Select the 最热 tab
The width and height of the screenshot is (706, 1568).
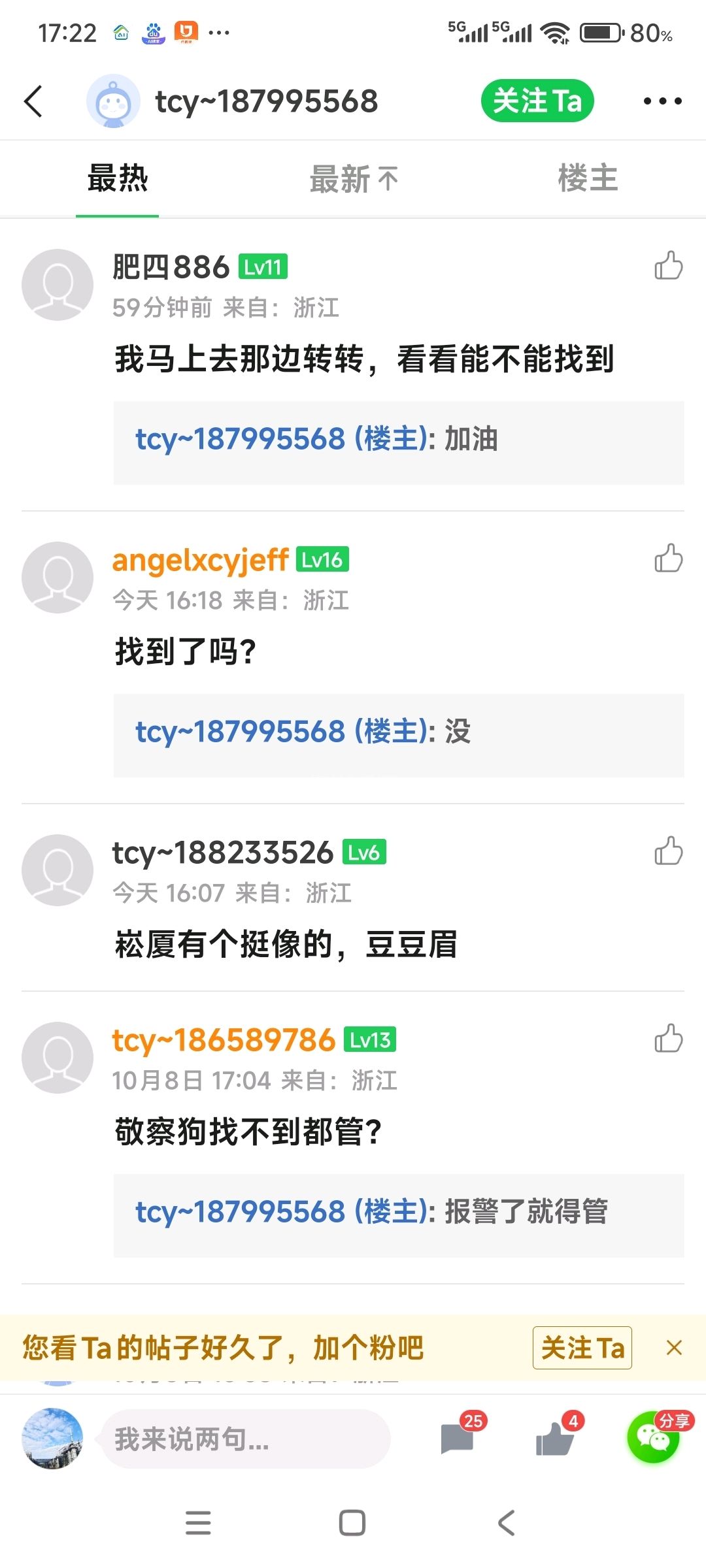tap(118, 179)
